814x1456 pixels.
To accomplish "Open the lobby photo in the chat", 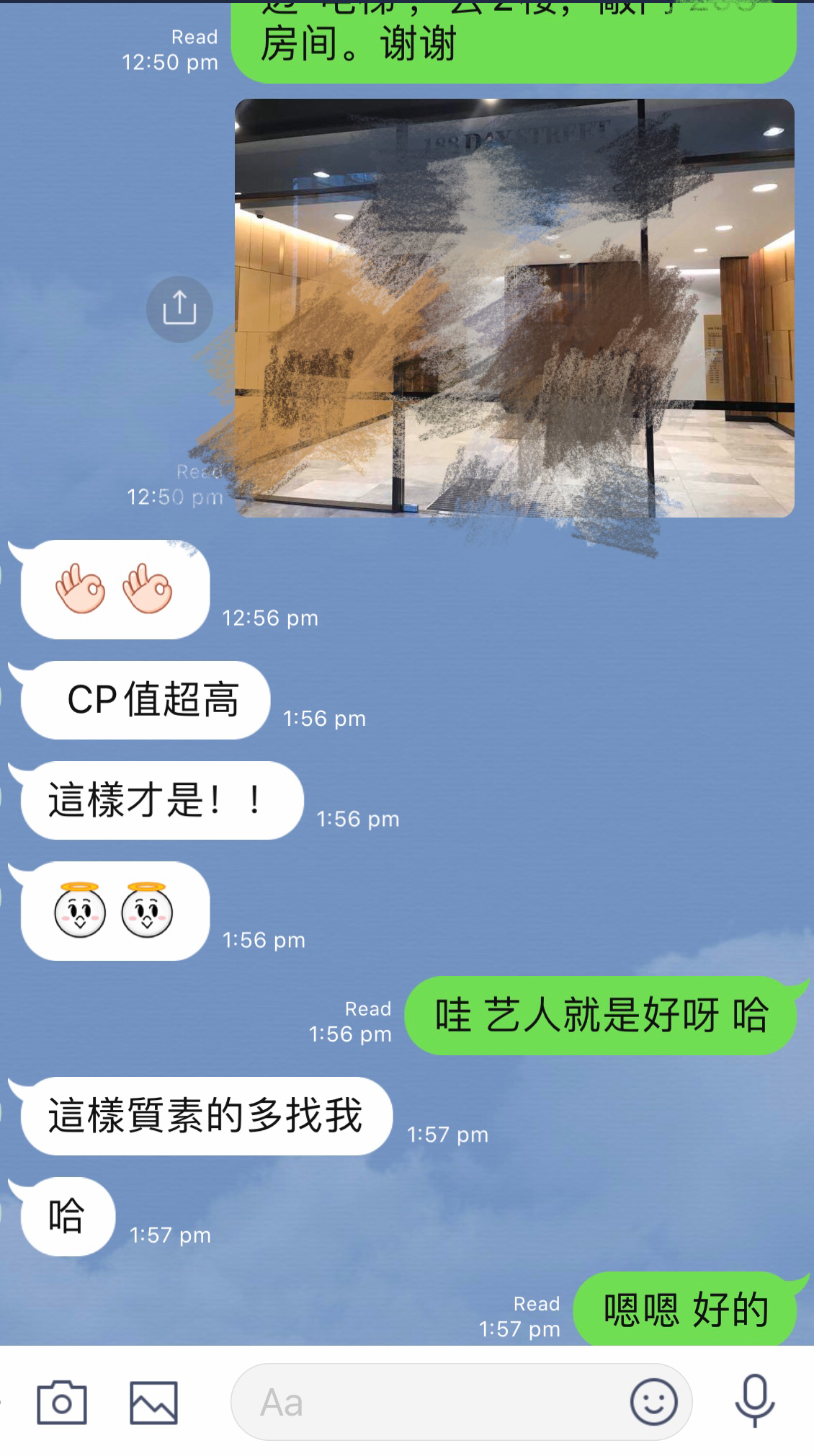I will [514, 308].
